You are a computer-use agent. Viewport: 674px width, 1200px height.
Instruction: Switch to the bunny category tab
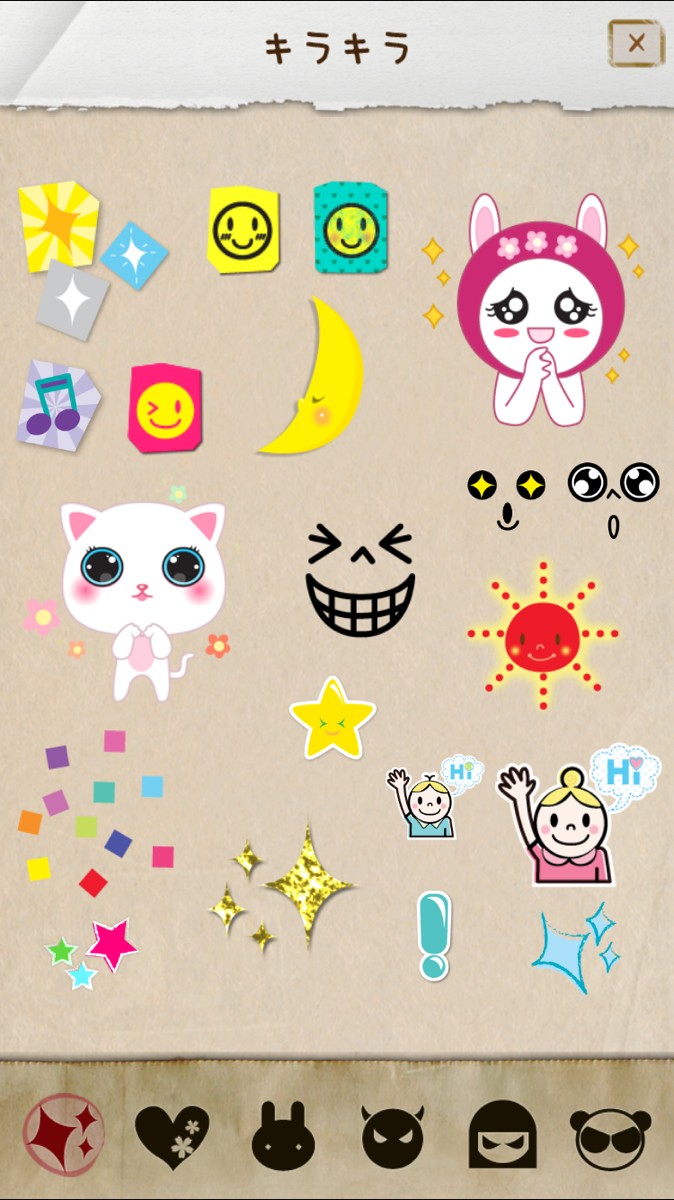click(283, 1138)
